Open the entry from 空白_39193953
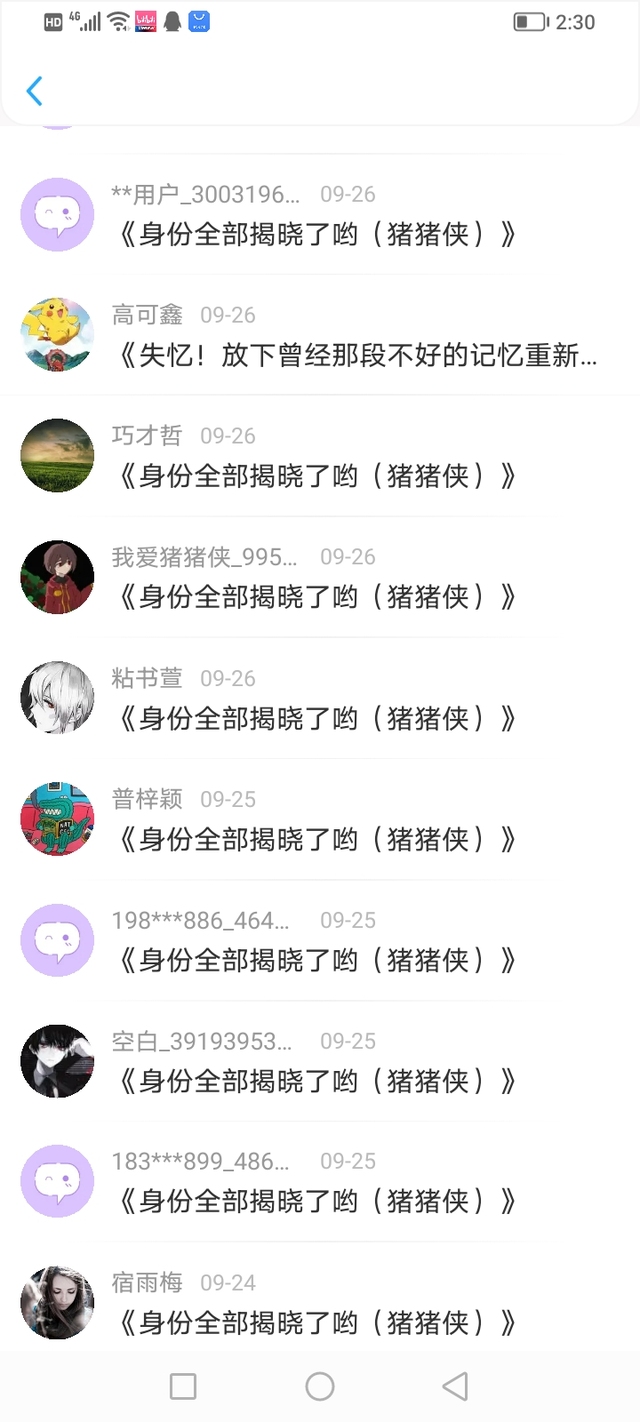The image size is (640, 1422). tap(318, 1081)
